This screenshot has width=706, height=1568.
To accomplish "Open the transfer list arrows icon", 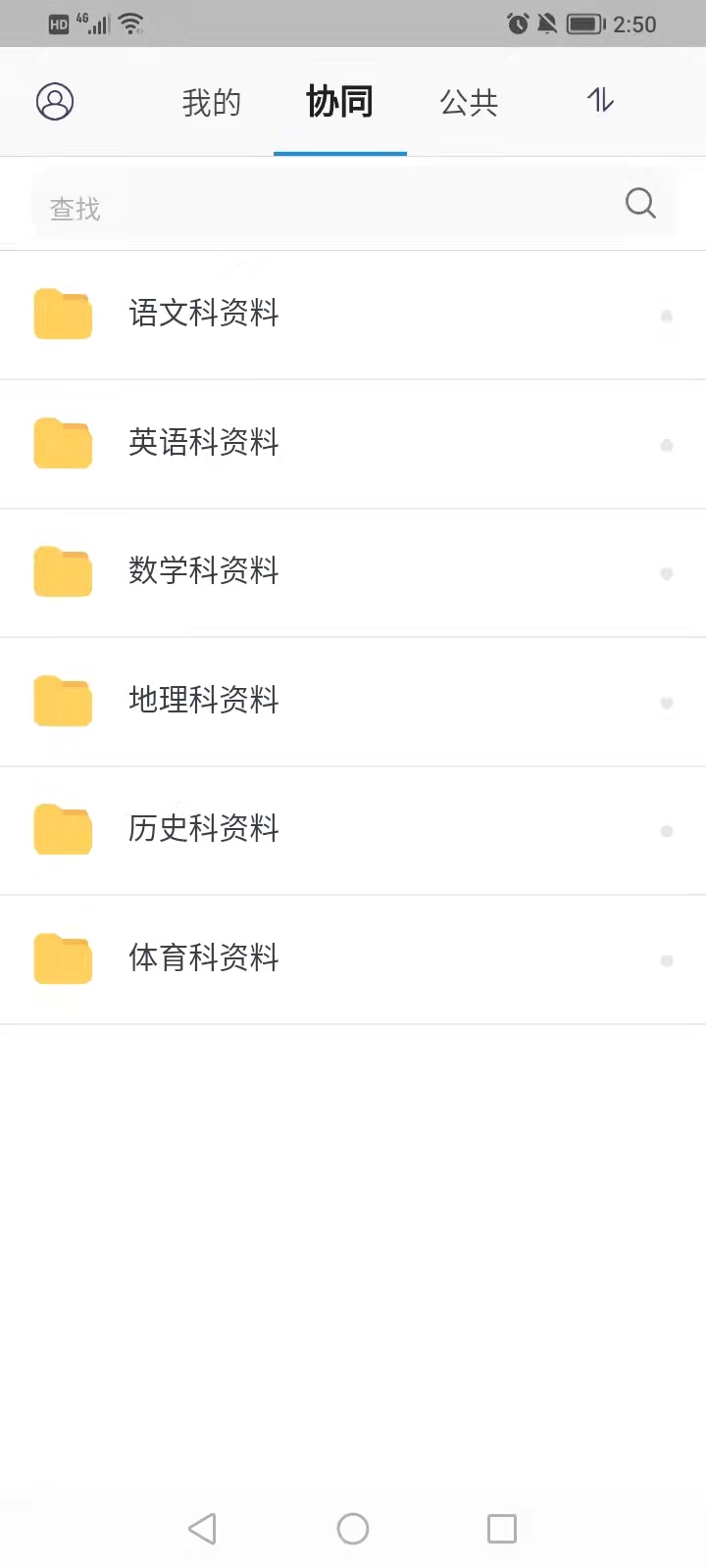I will pyautogui.click(x=600, y=100).
